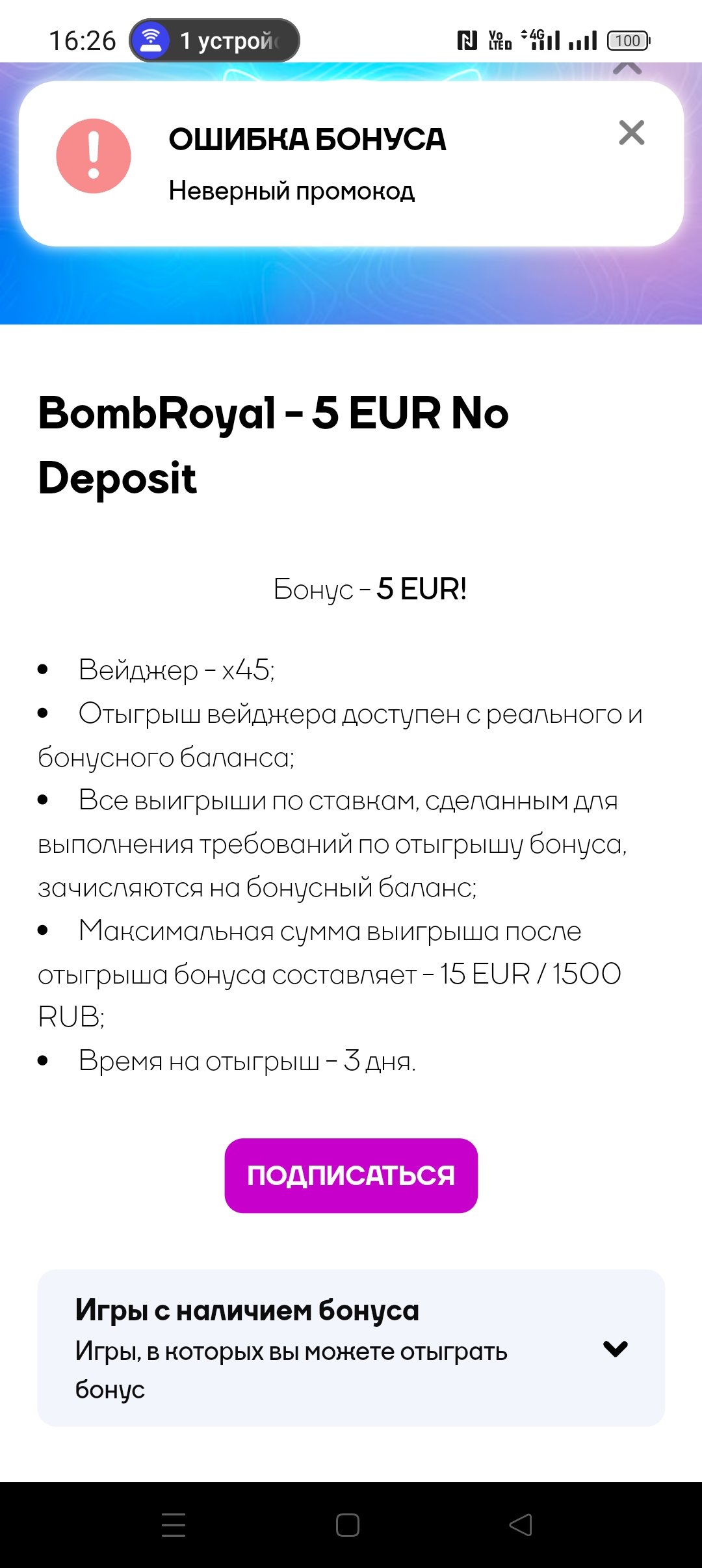The image size is (702, 1568).
Task: Open the recent apps menu
Action: [174, 1524]
